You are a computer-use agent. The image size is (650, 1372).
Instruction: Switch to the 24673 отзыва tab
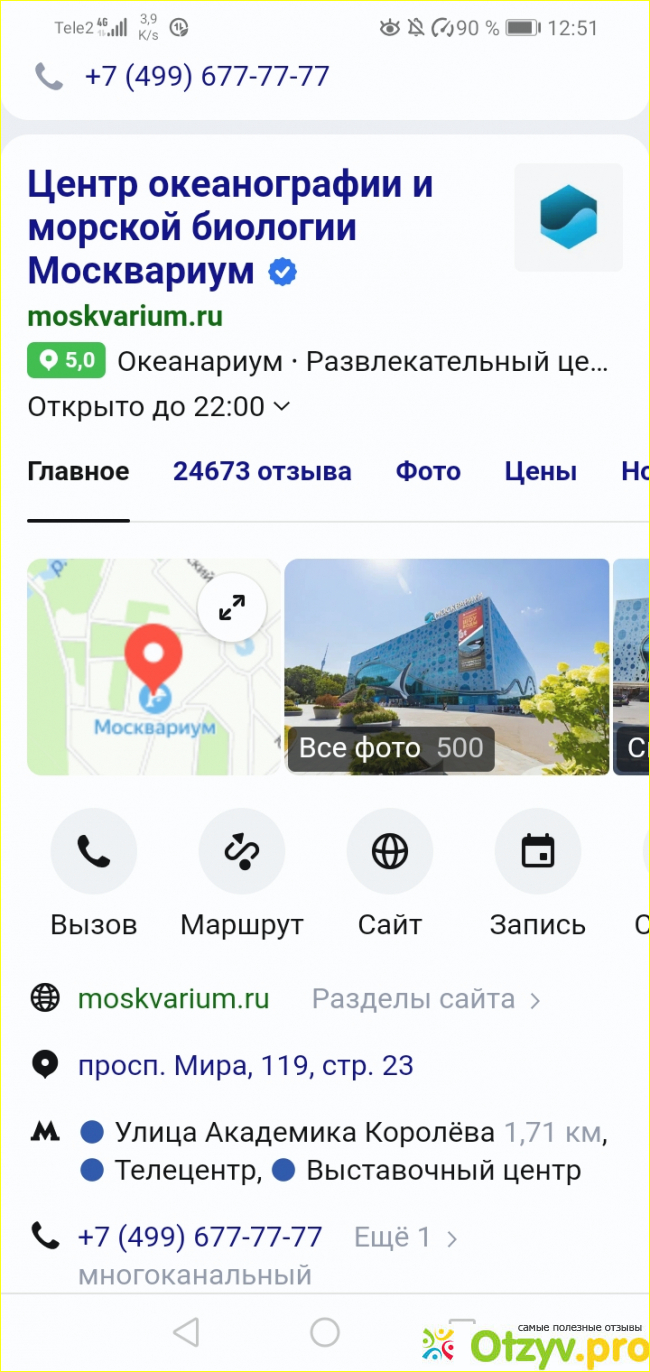(262, 471)
